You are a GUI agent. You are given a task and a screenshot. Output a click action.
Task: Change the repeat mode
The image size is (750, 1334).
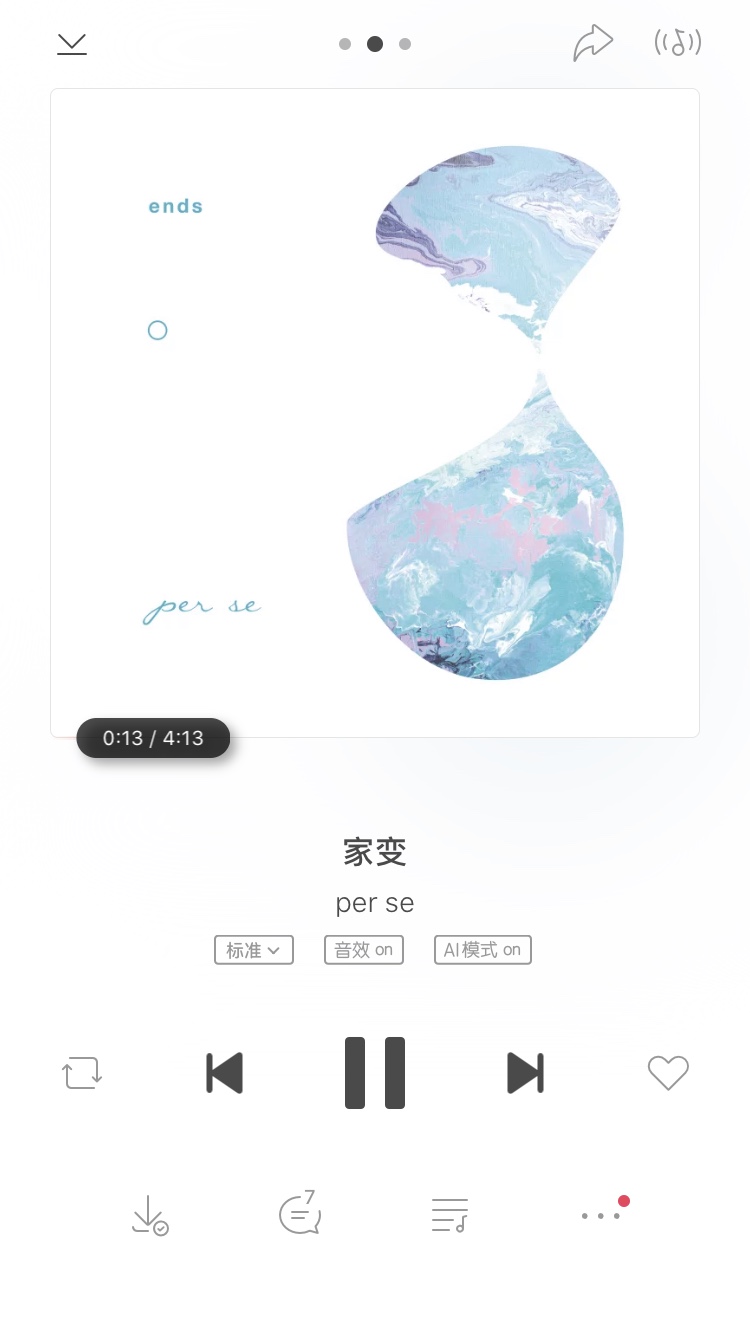click(82, 1073)
